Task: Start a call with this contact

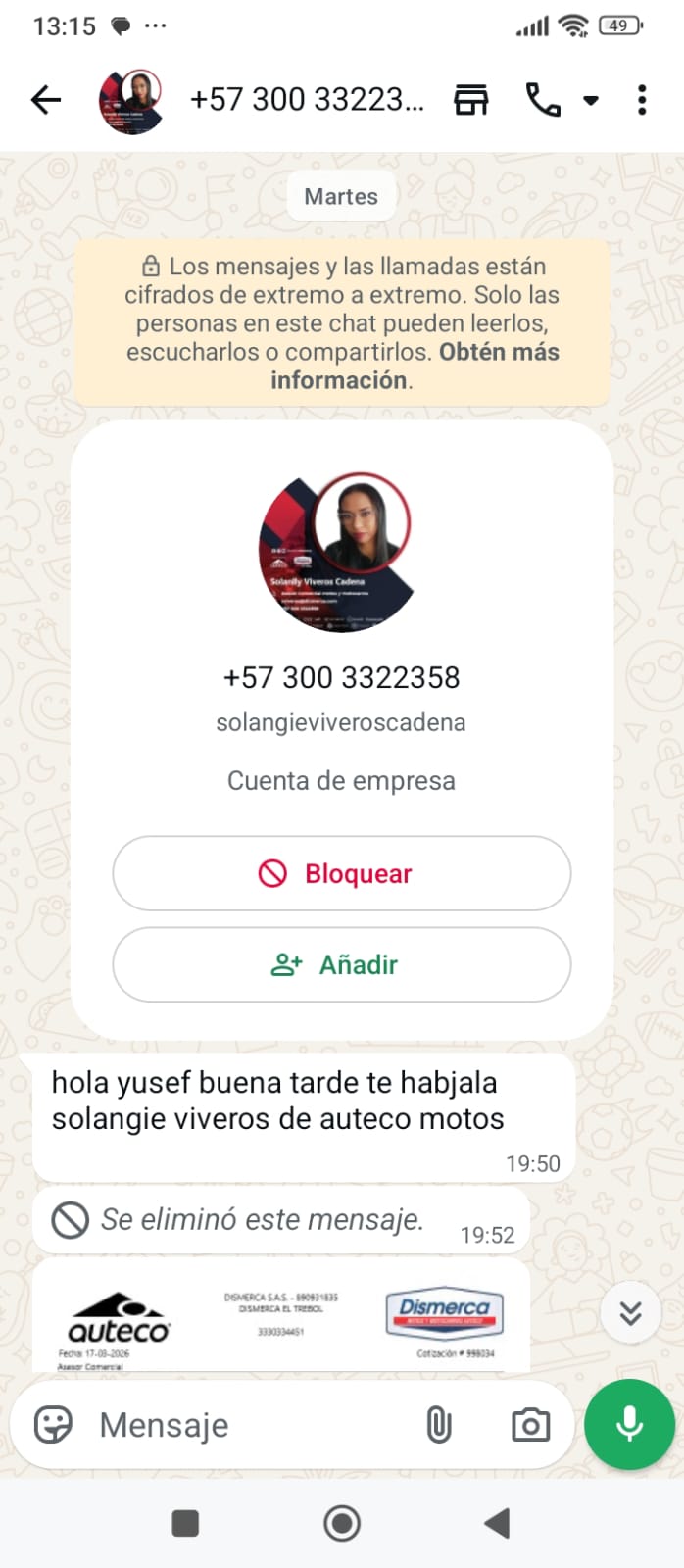Action: (x=543, y=100)
